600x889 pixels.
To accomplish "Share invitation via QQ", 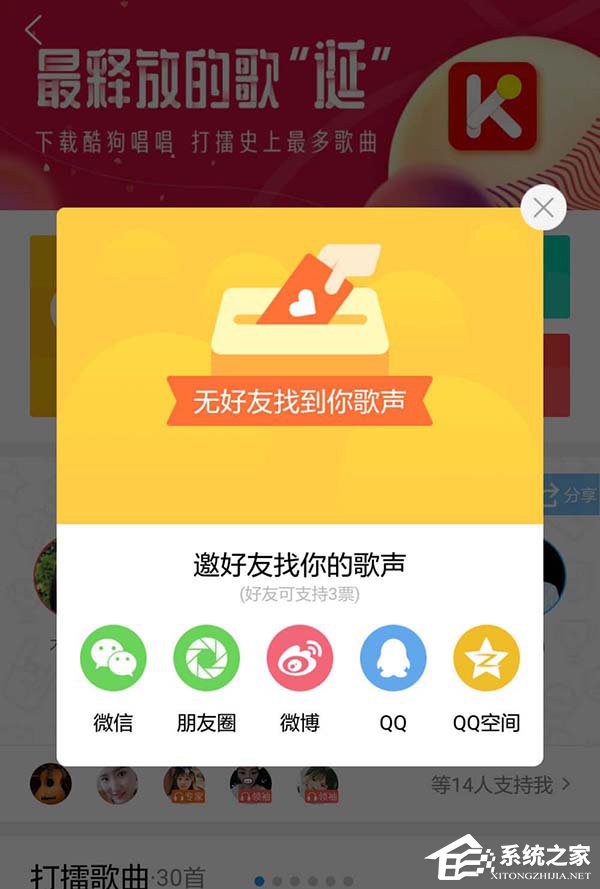I will click(393, 659).
